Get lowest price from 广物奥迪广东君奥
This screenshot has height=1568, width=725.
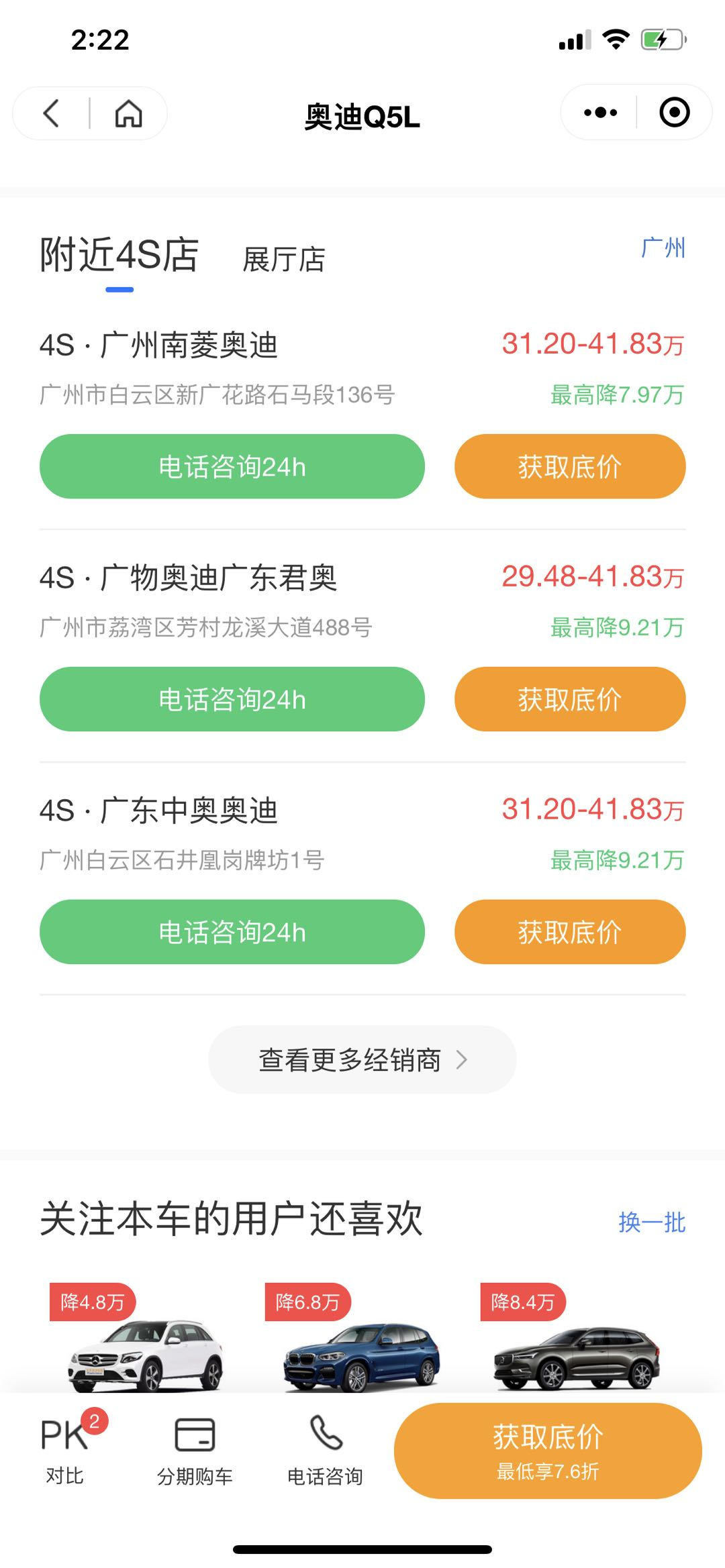tap(570, 699)
